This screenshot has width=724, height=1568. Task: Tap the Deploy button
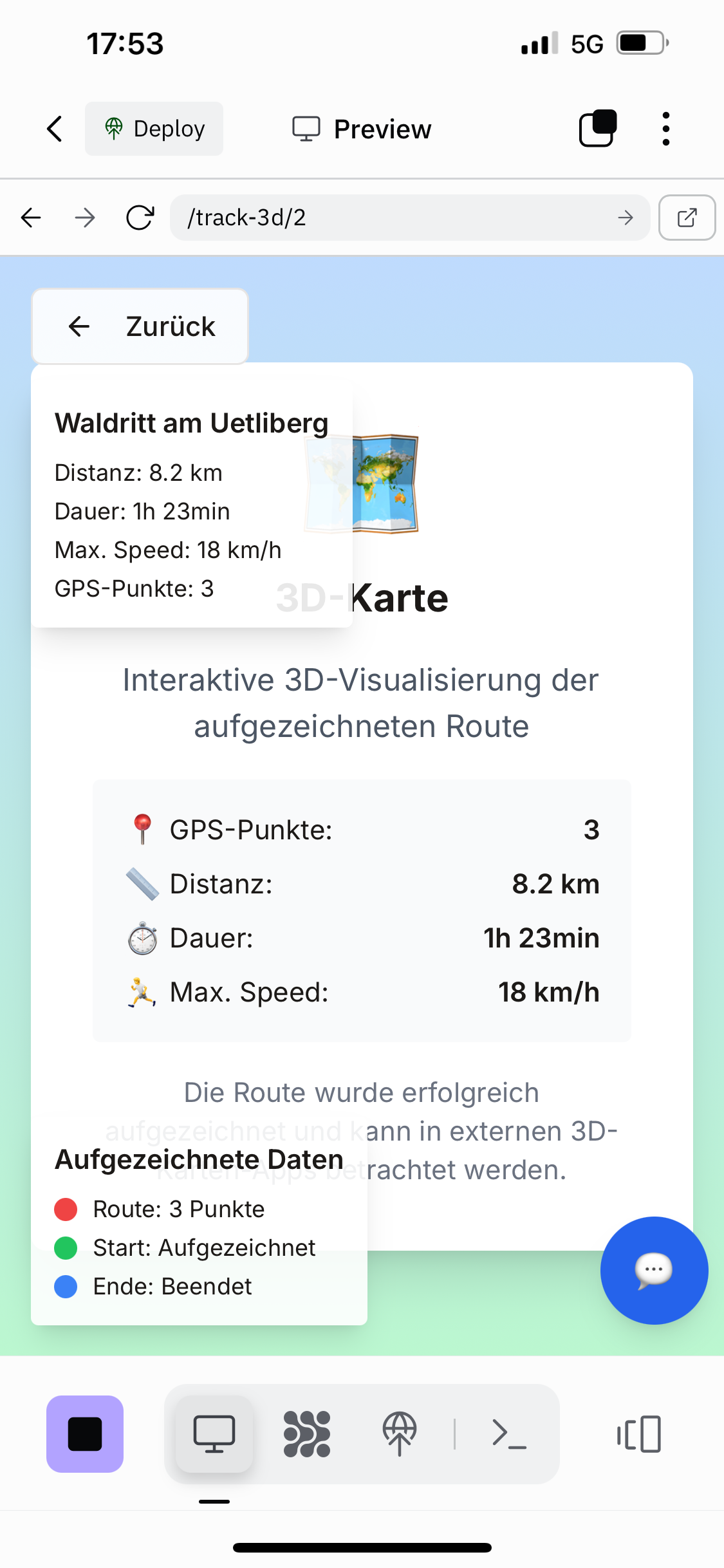pos(154,129)
